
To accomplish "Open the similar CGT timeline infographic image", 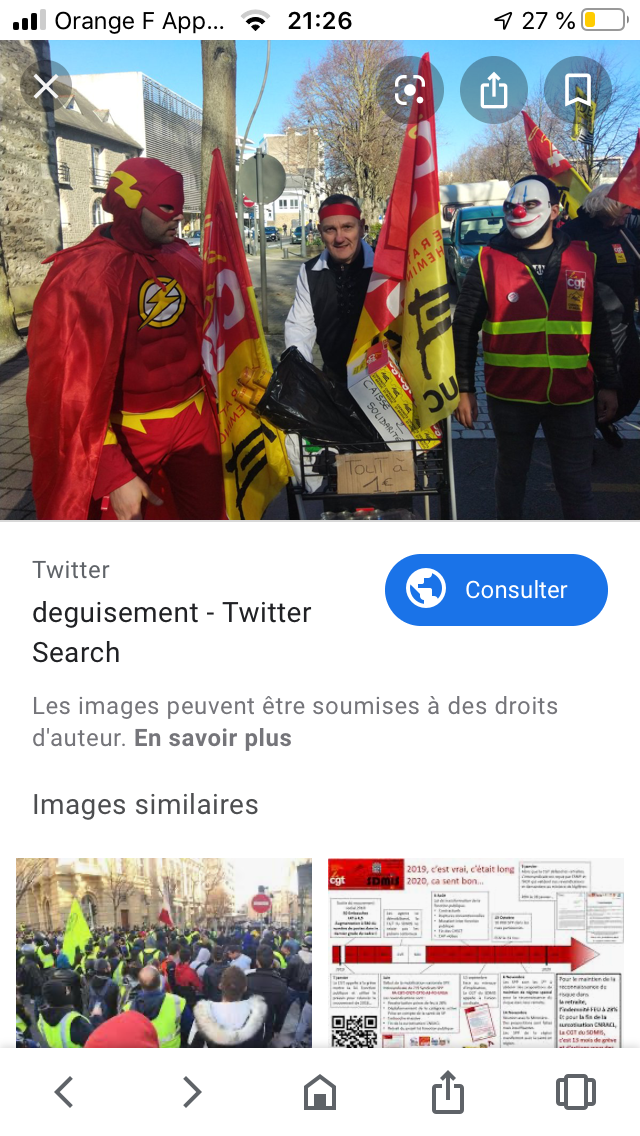I will tap(476, 951).
